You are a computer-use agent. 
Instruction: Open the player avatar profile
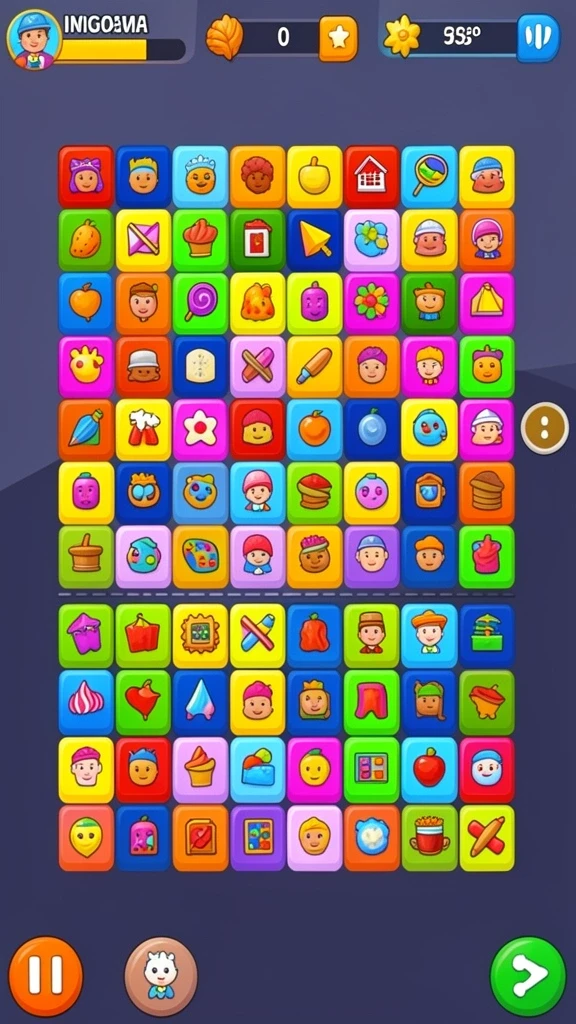34,39
